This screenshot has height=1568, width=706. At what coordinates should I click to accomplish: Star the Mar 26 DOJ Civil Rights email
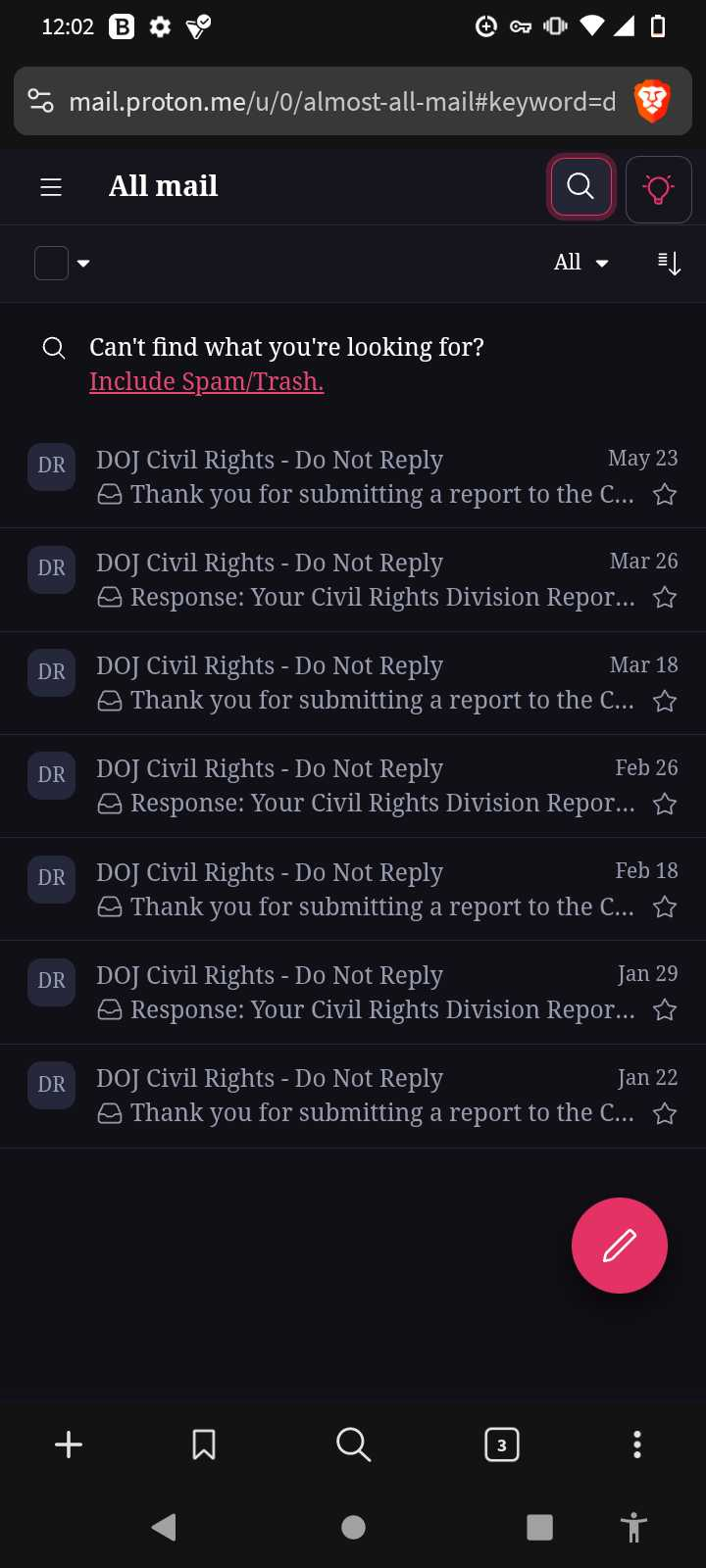(665, 597)
